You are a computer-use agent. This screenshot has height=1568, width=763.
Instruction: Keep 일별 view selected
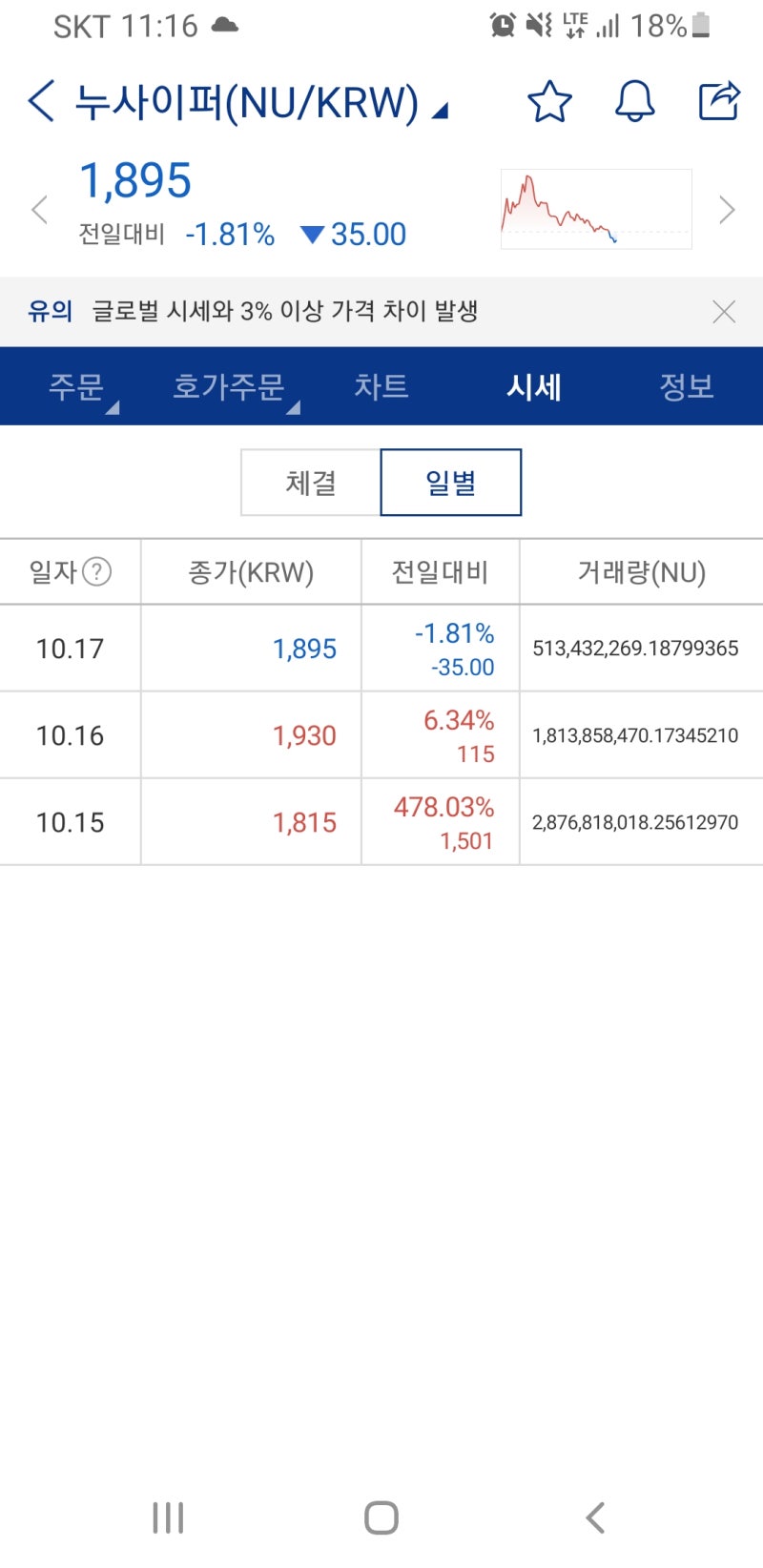click(450, 482)
